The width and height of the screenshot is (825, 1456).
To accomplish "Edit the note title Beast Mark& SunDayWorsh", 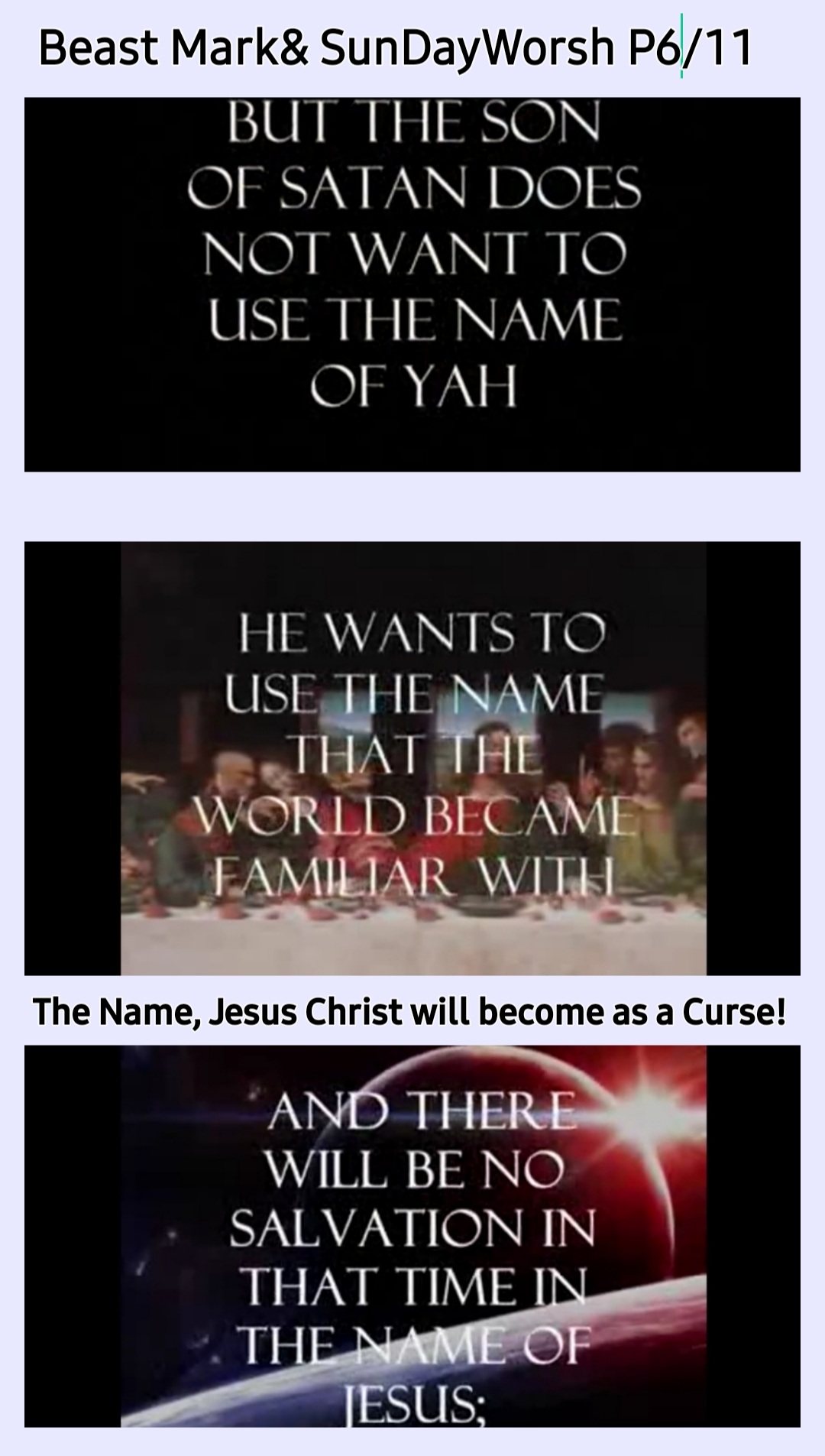I will tap(394, 47).
